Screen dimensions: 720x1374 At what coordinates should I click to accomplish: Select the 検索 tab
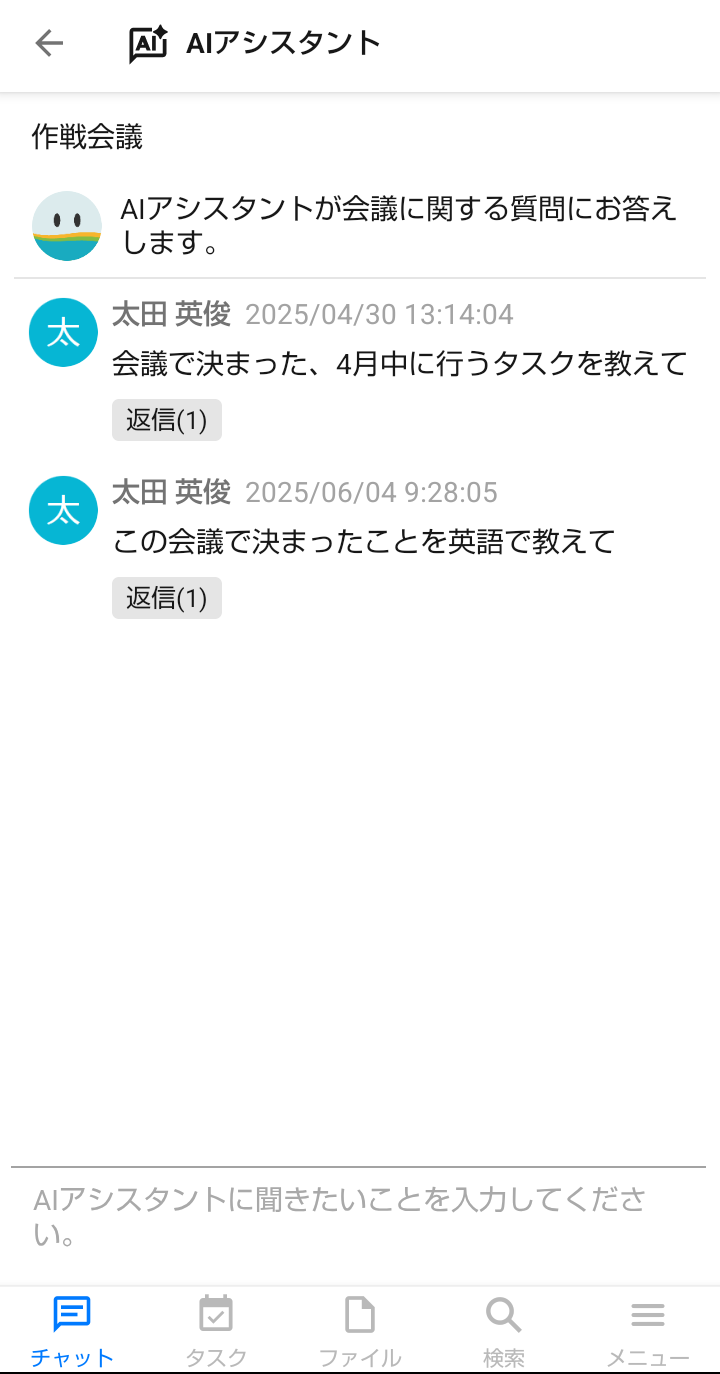pyautogui.click(x=503, y=1330)
